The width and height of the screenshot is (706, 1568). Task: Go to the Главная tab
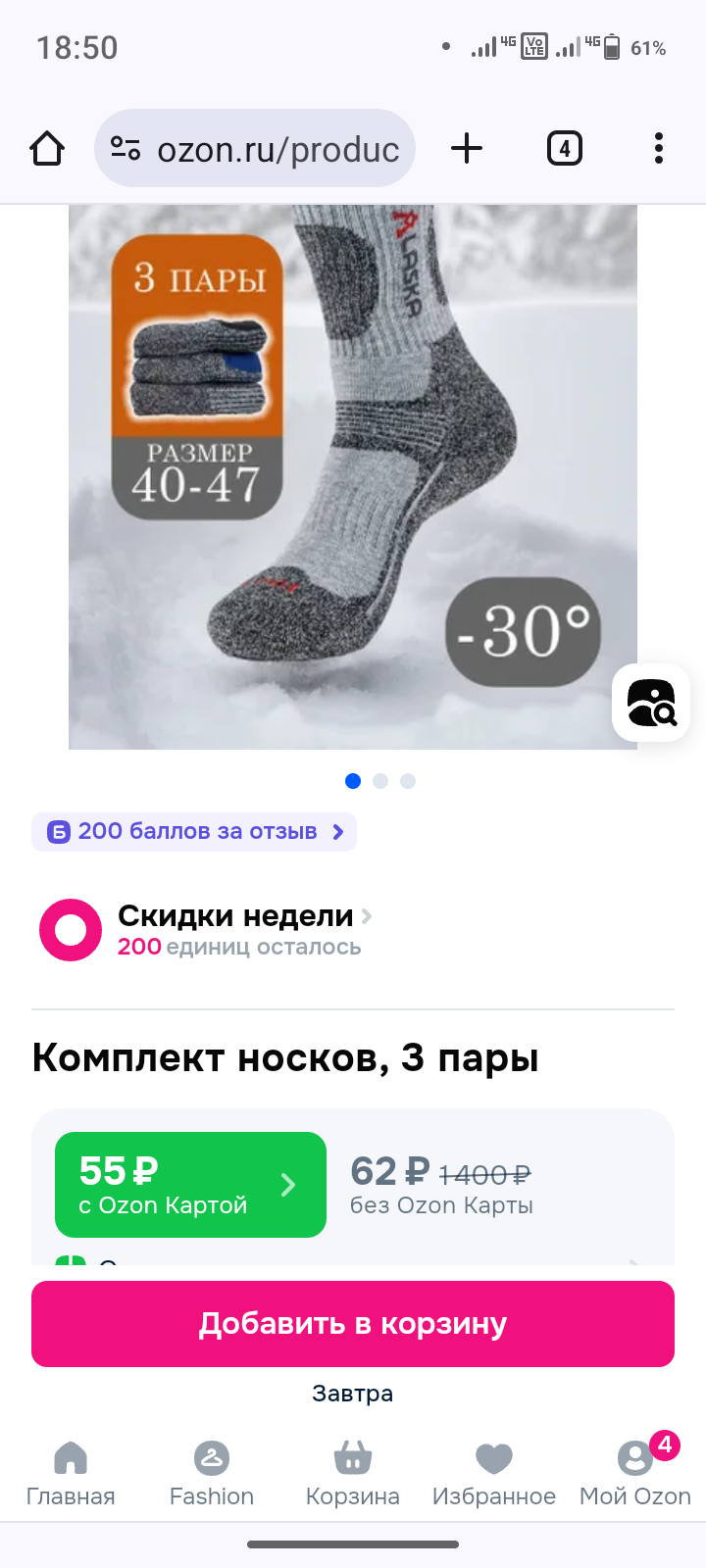tap(71, 1473)
